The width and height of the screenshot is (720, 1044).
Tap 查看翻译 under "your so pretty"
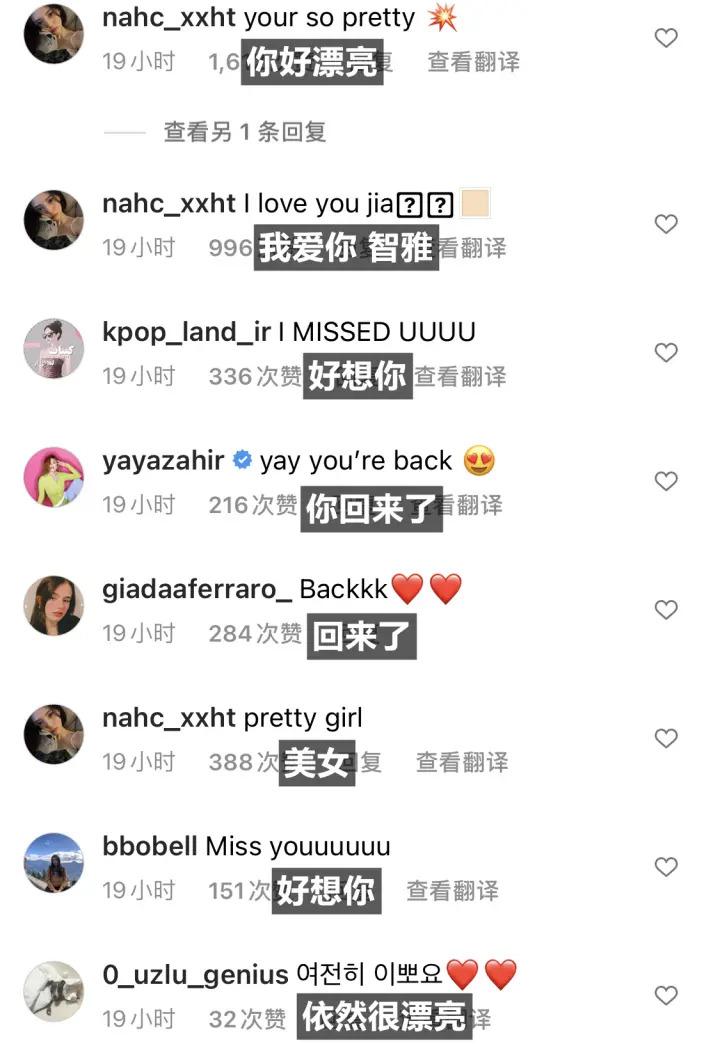pyautogui.click(x=473, y=62)
